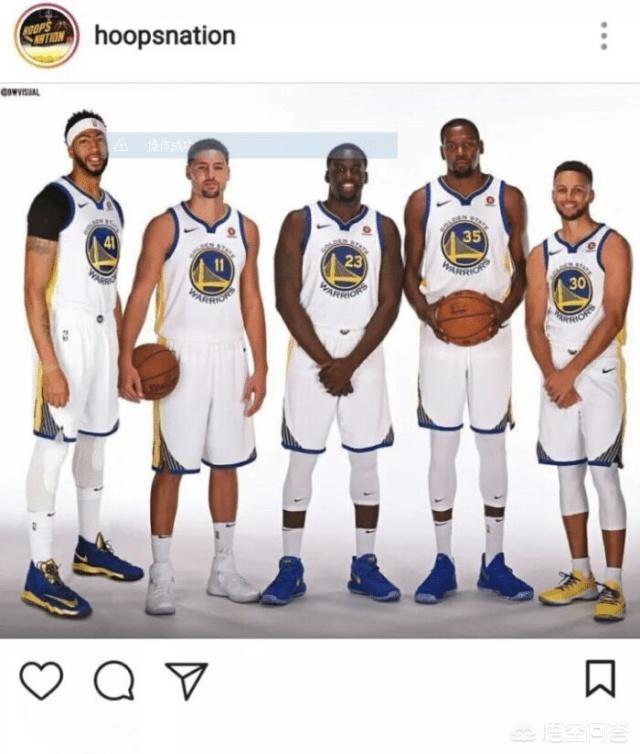Screen dimensions: 640x754
Task: Open the post overflow menu
Action: [x=603, y=36]
